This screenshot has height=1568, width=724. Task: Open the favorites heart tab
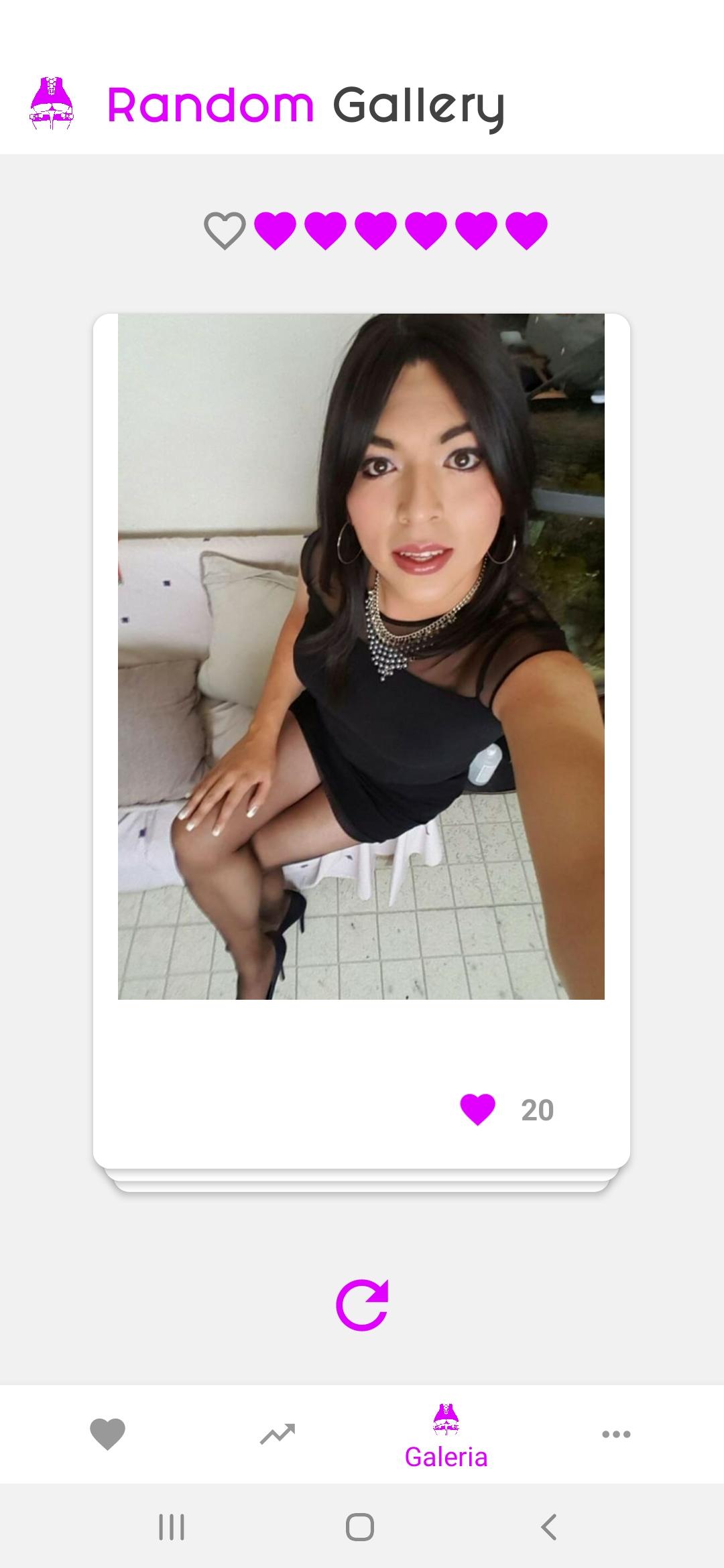click(x=107, y=1433)
